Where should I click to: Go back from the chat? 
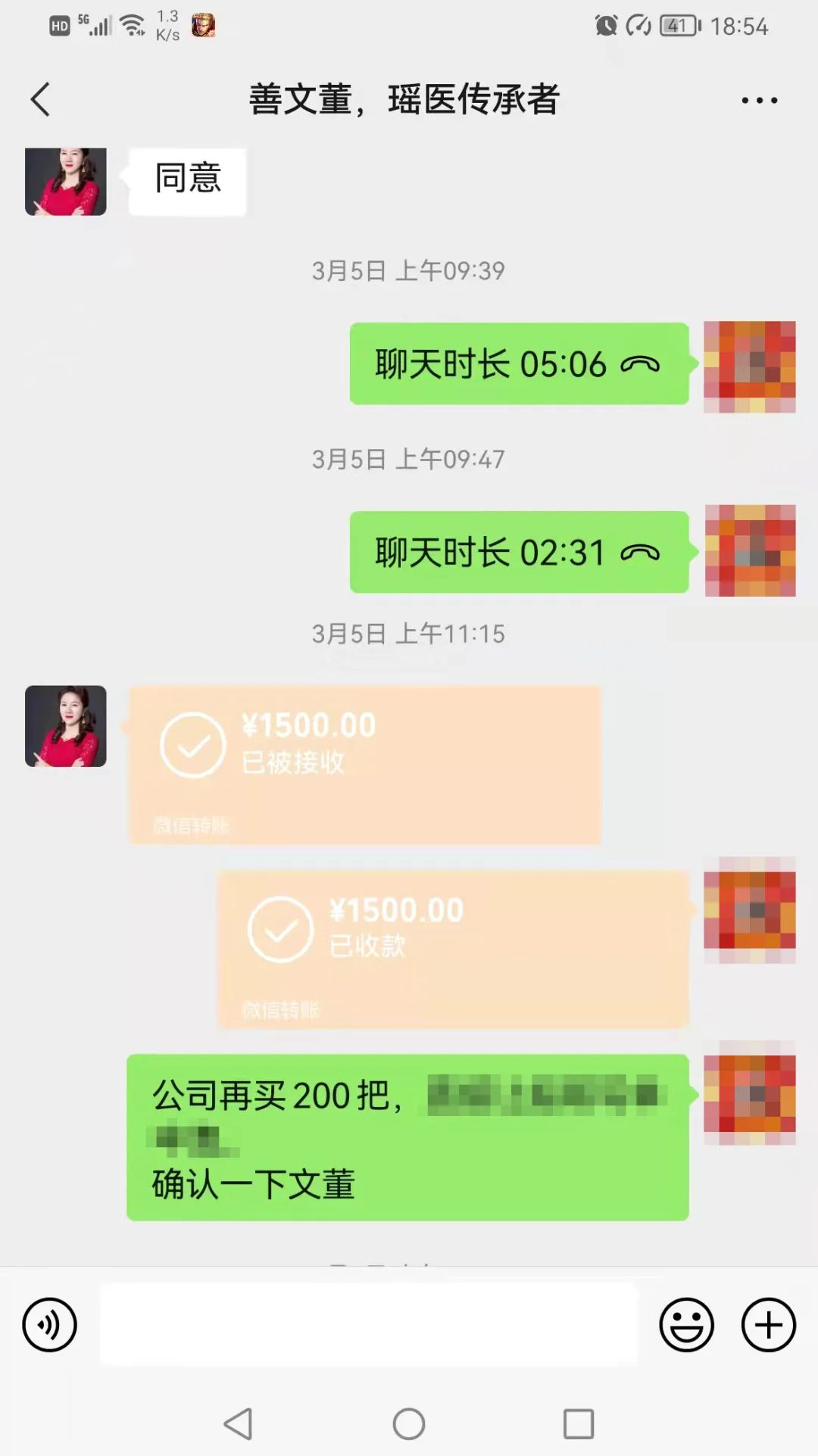click(x=41, y=100)
